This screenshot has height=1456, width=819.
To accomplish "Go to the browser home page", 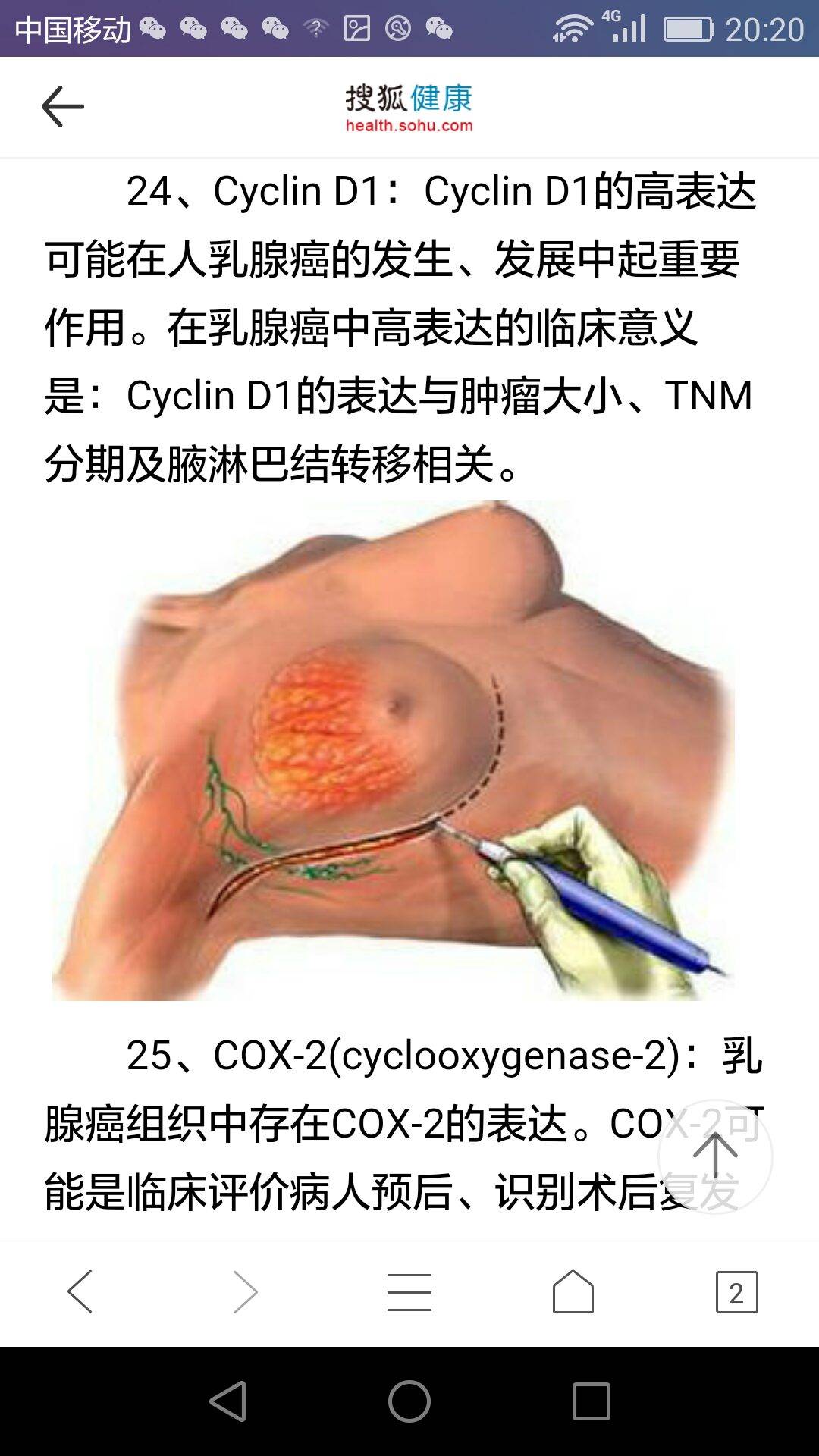I will 573,1291.
